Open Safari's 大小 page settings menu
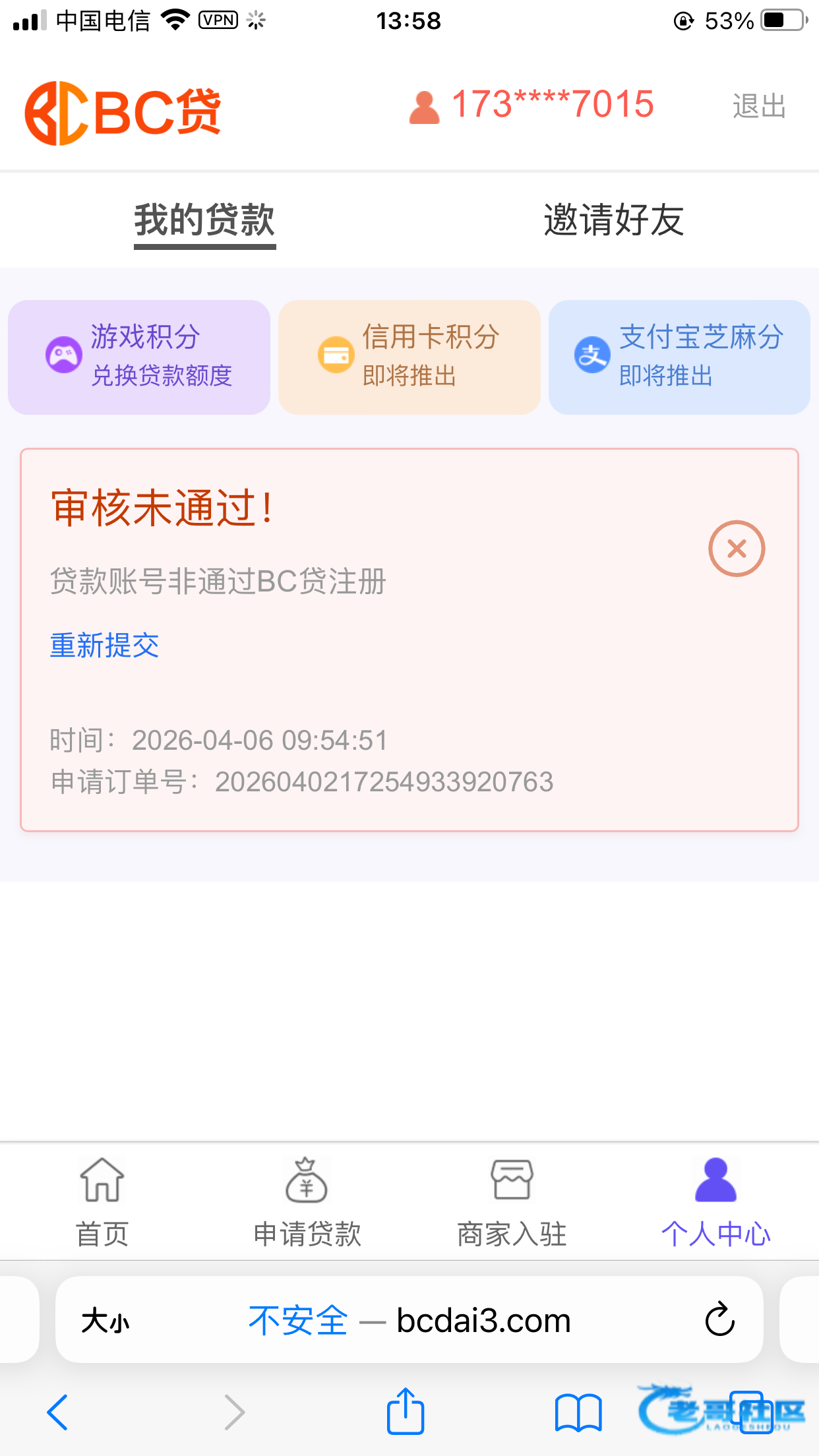This screenshot has height=1456, width=819. tap(106, 1321)
